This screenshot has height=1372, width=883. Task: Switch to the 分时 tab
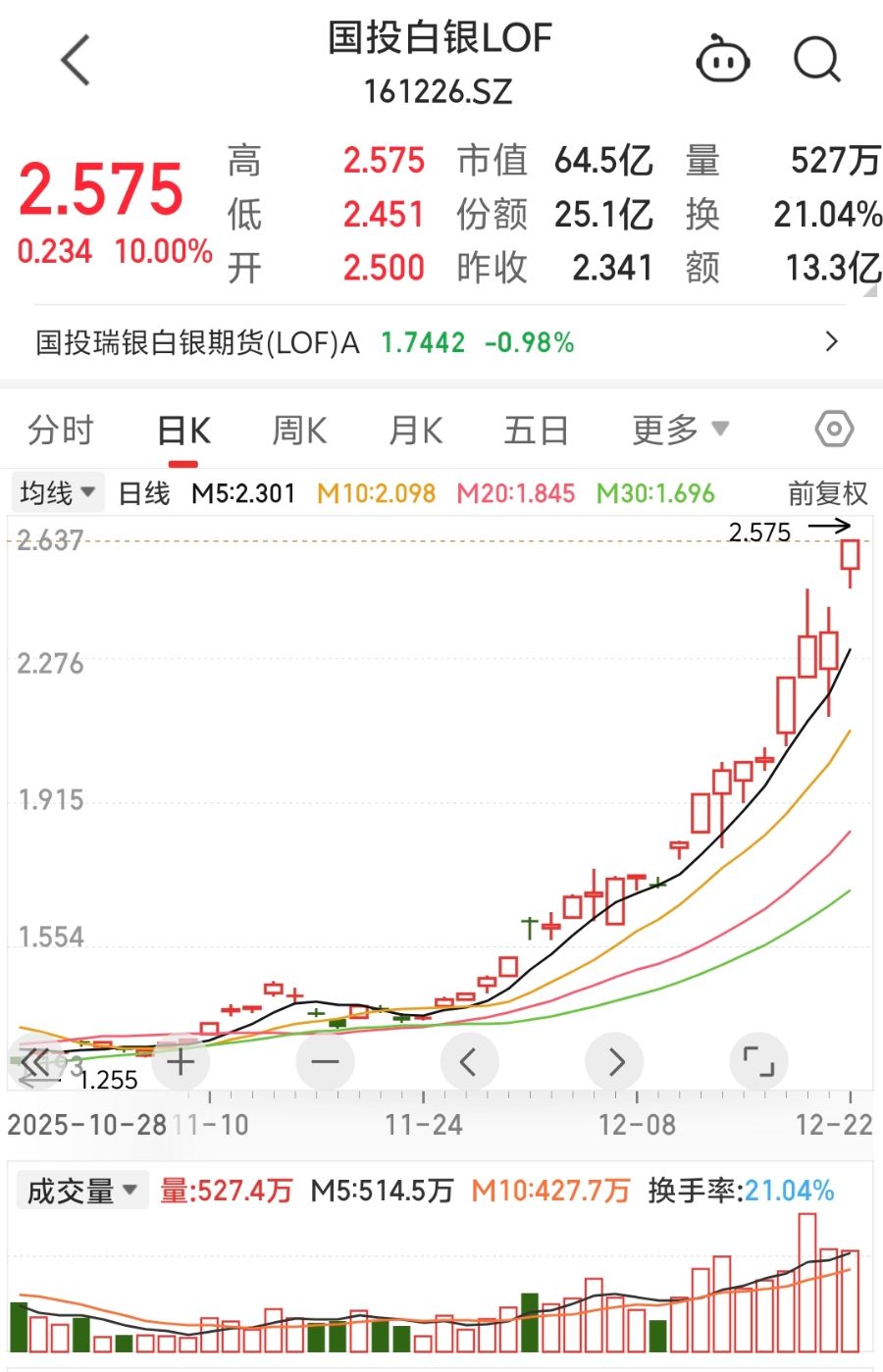(62, 429)
